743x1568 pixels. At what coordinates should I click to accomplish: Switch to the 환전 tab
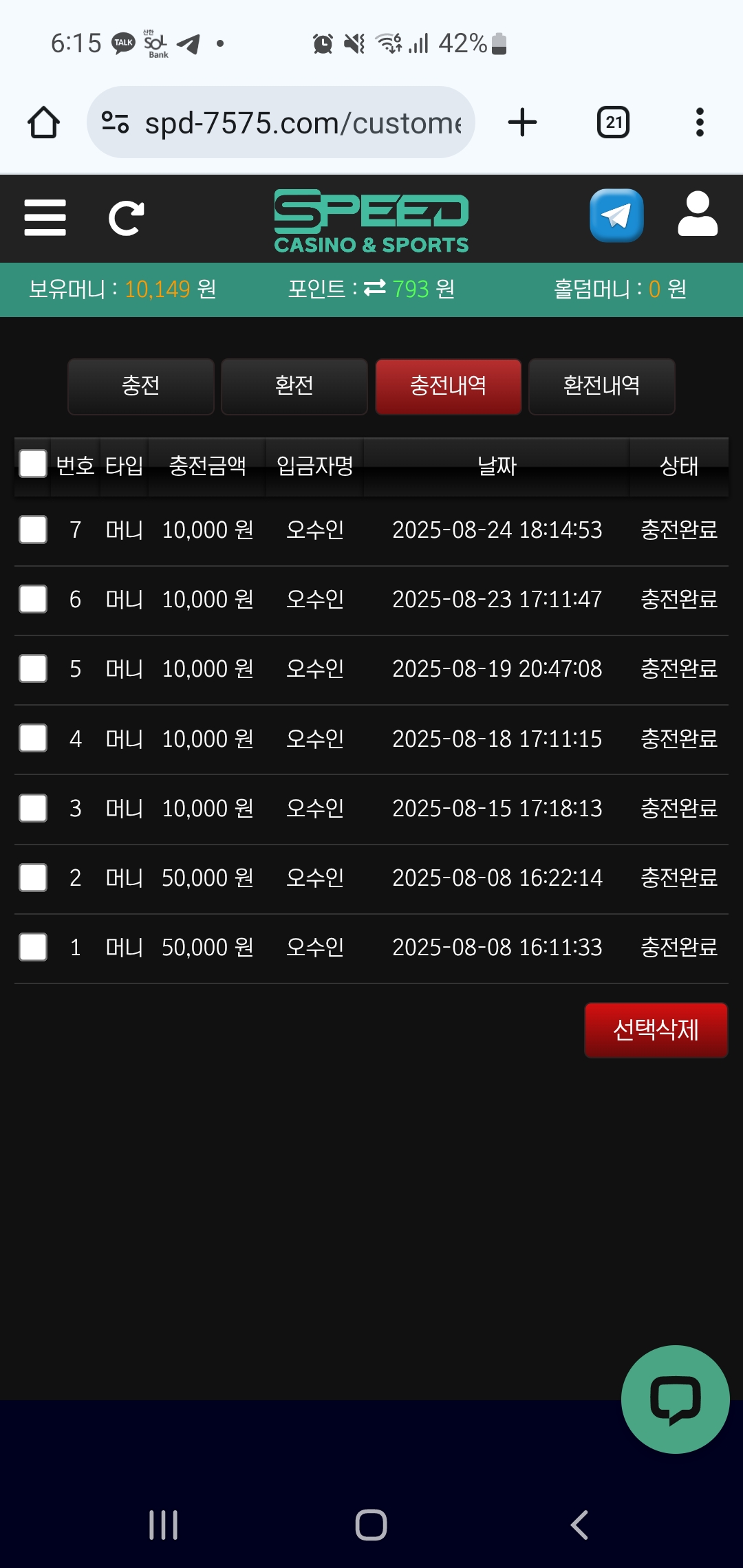[x=294, y=386]
